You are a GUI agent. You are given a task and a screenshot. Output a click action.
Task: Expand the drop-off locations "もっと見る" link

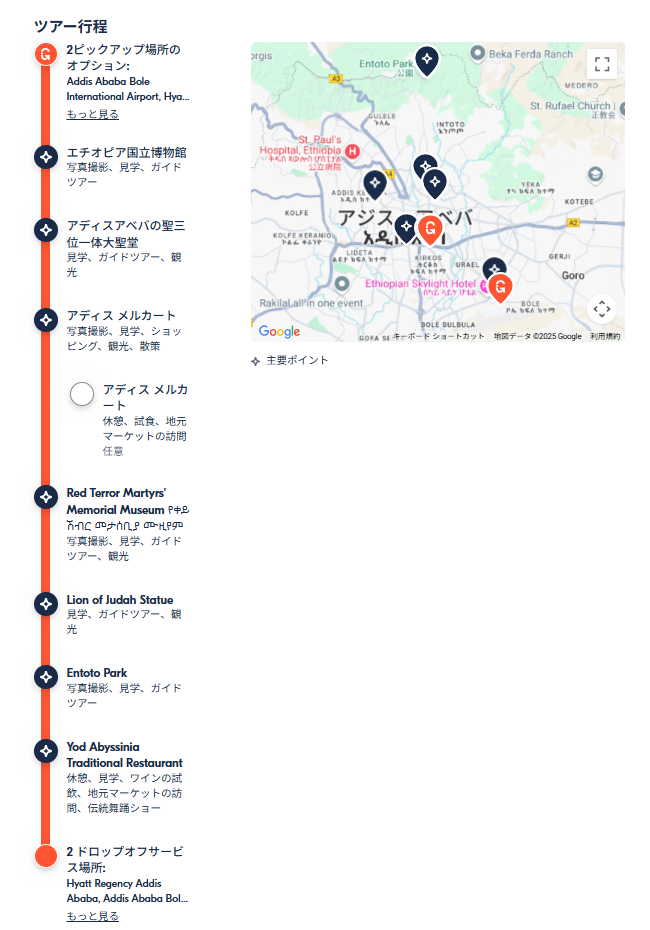point(93,916)
